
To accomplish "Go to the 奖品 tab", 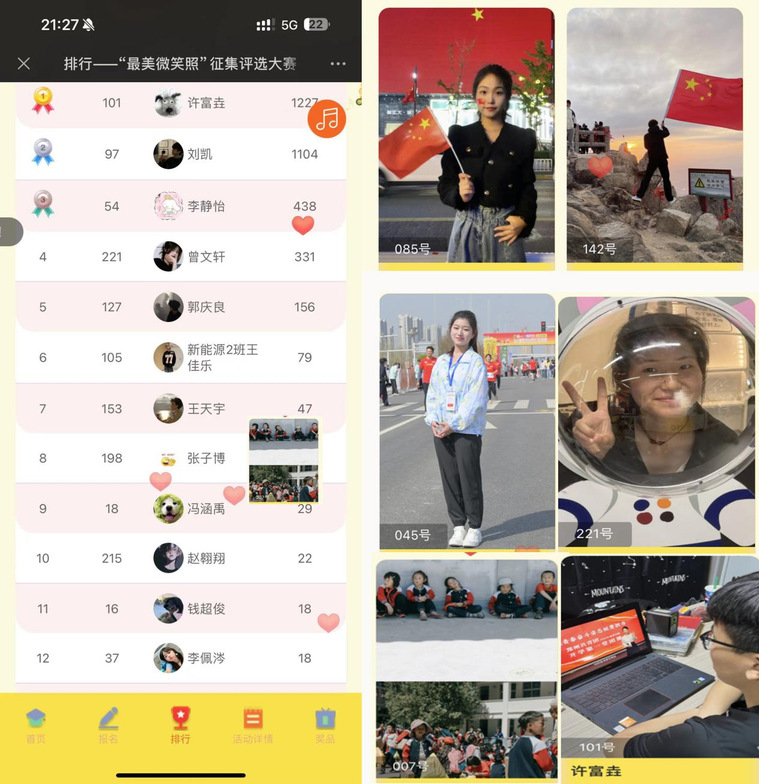I will point(325,726).
